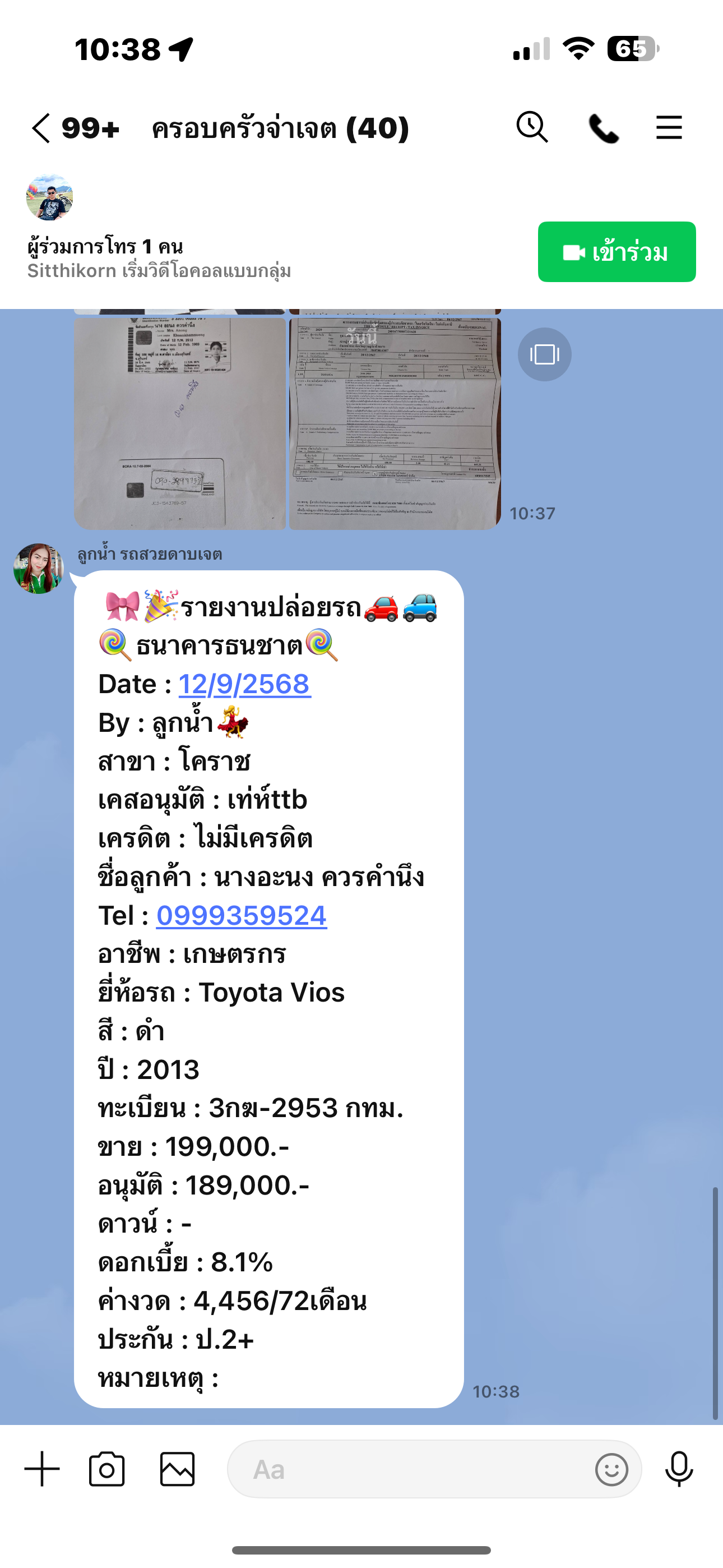
Task: Open the sticker and emoji picker
Action: tap(611, 1469)
